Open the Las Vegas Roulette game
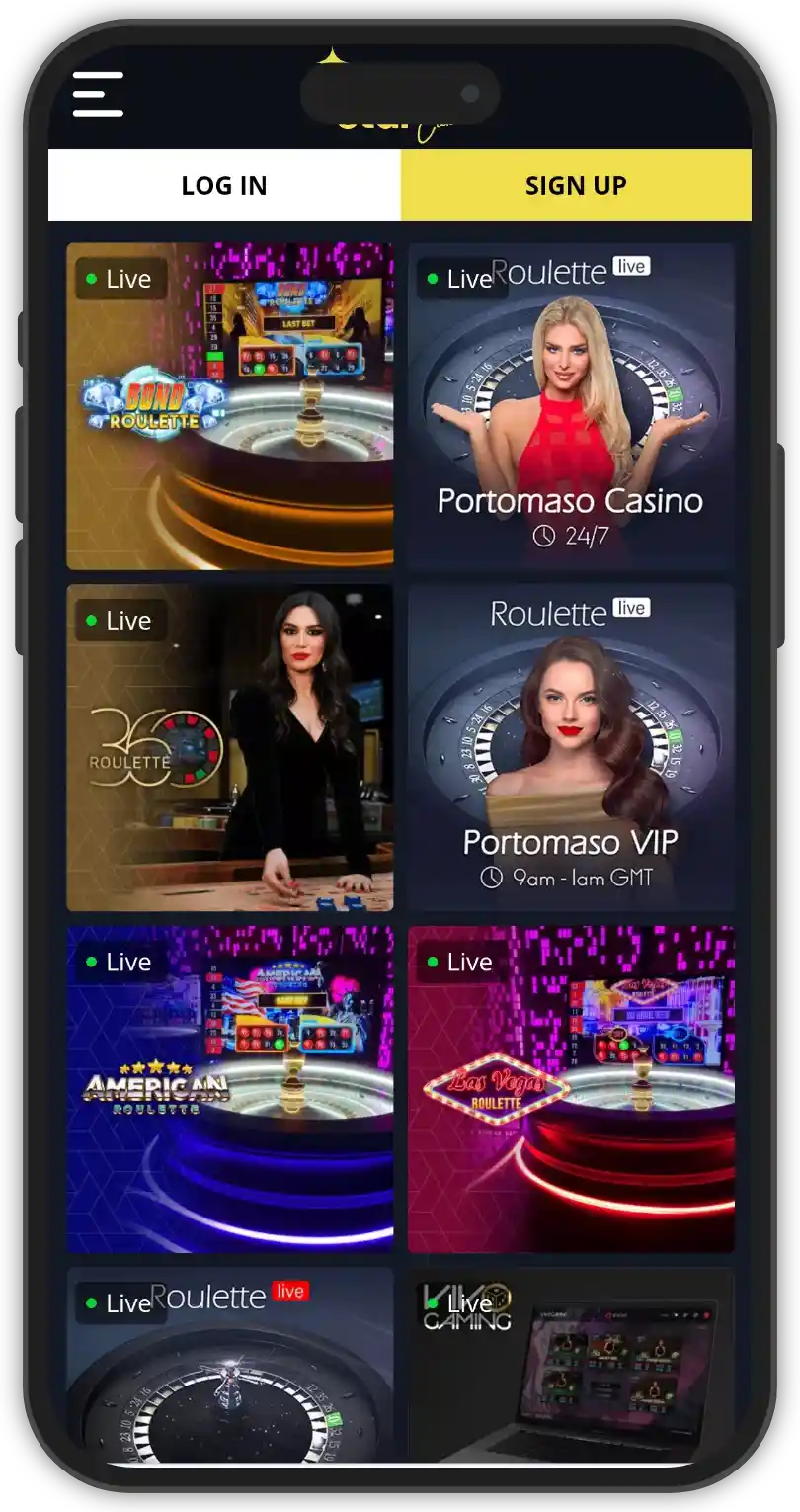 coord(571,1089)
